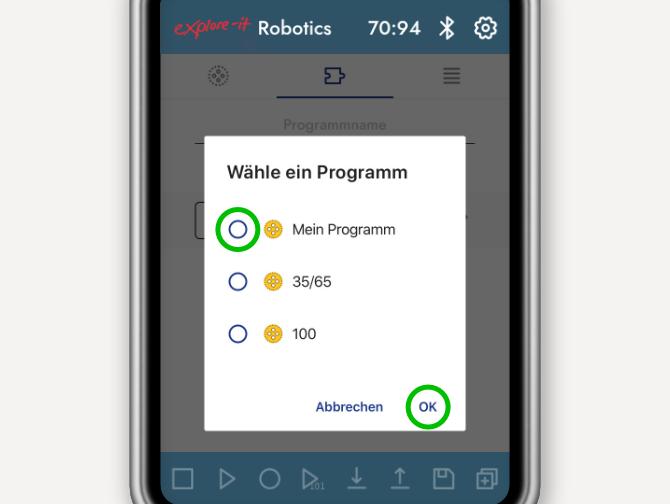
Task: Tap the Bluetooth icon in the header
Action: point(446,28)
